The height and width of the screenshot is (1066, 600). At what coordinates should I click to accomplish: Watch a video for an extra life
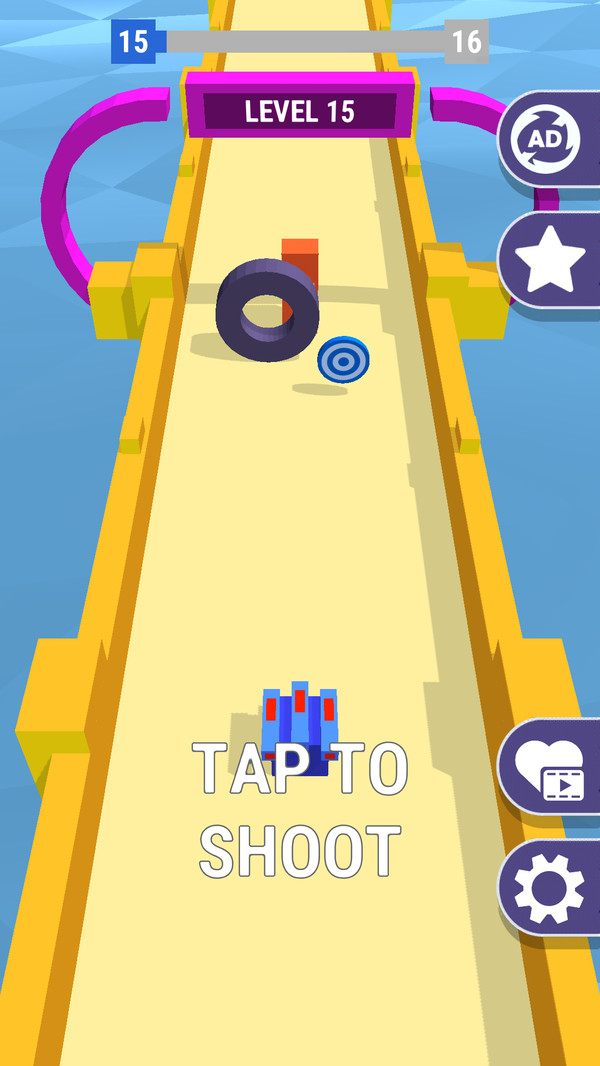pos(549,767)
